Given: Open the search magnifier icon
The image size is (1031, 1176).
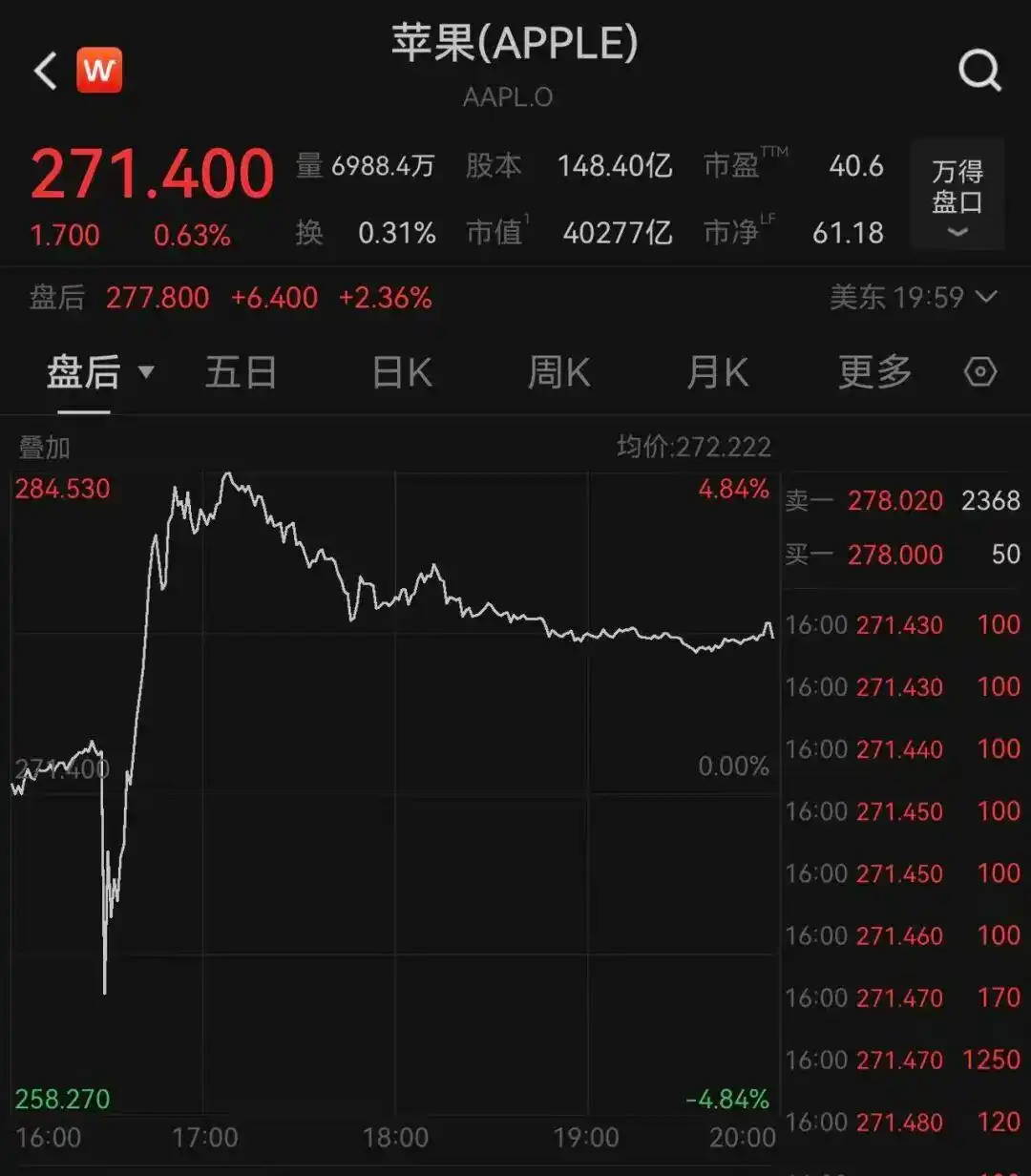Looking at the screenshot, I should [981, 70].
